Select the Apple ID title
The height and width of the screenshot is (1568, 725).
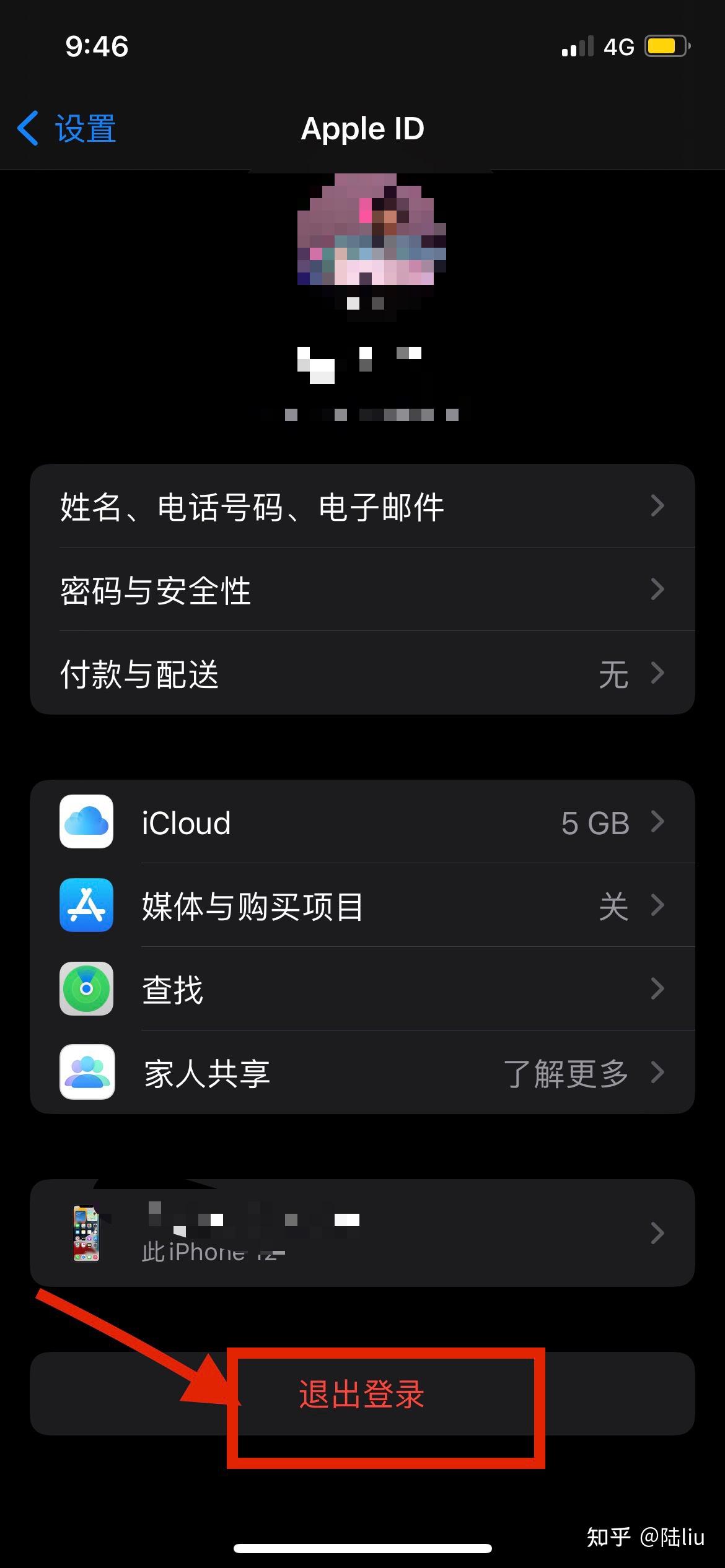pos(362,128)
